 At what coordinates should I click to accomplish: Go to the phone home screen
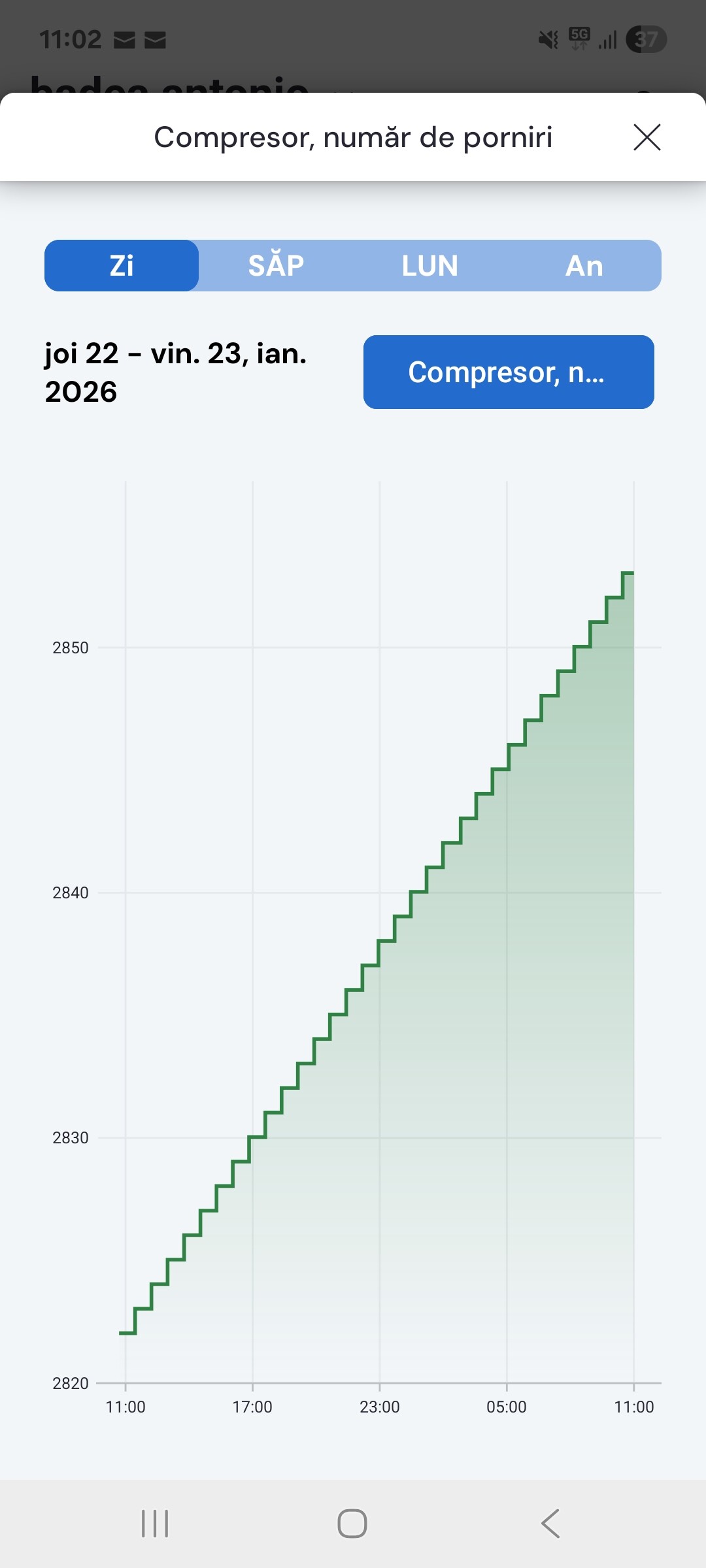(x=352, y=1524)
